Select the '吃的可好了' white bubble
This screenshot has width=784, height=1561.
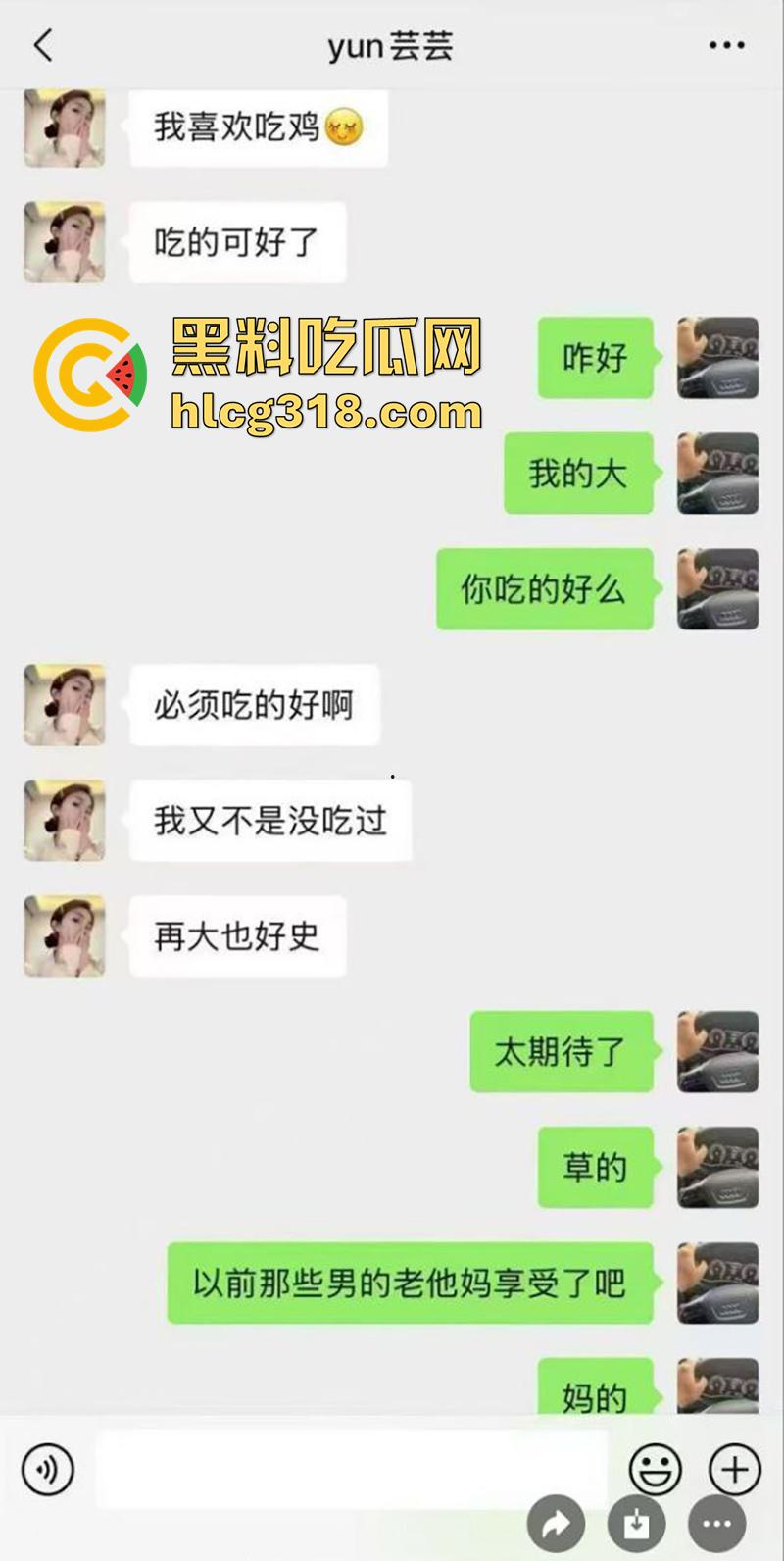coord(237,243)
